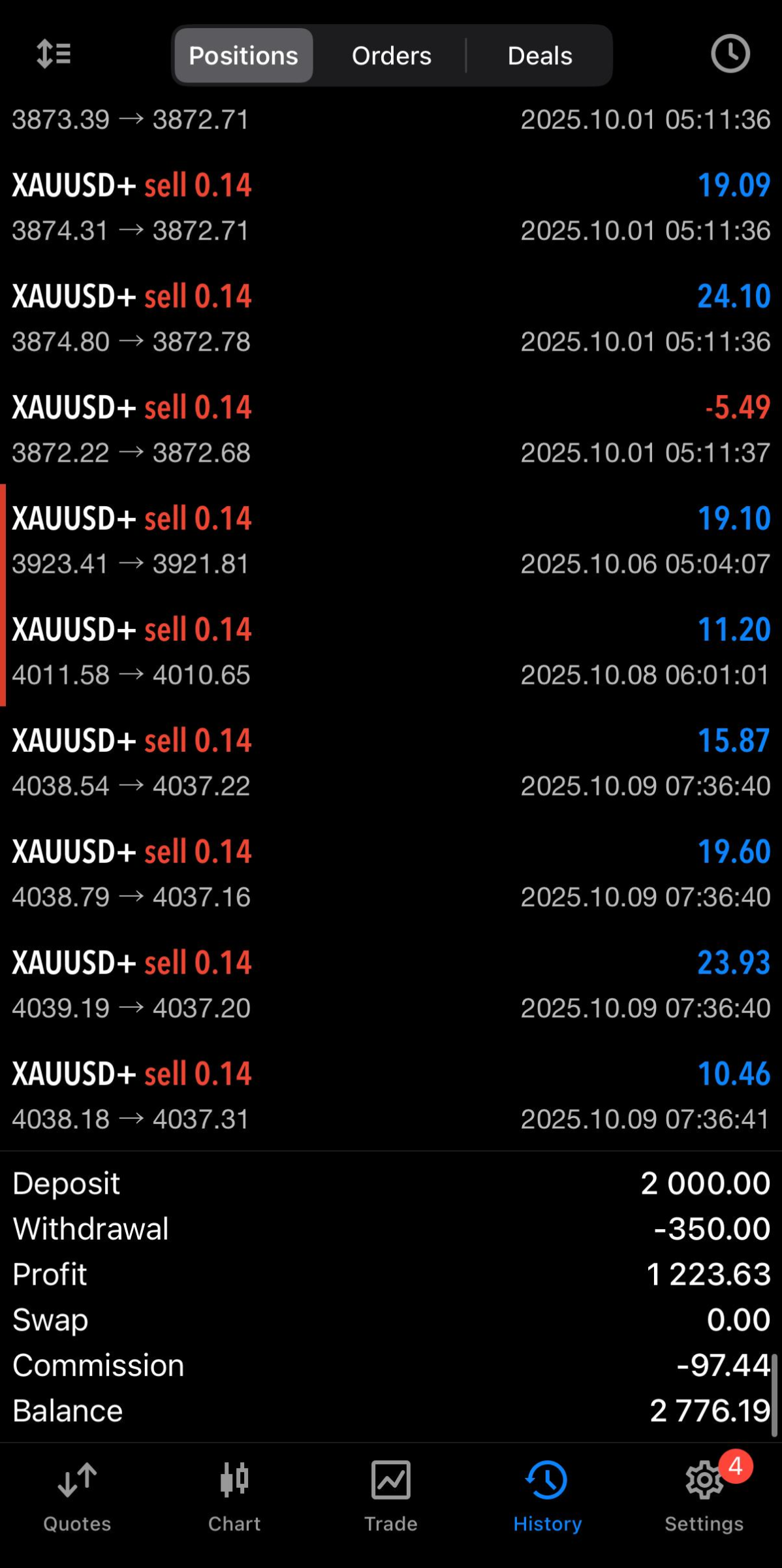Expand the position with 15.87 profit
This screenshot has height=1568, width=782.
pyautogui.click(x=391, y=762)
